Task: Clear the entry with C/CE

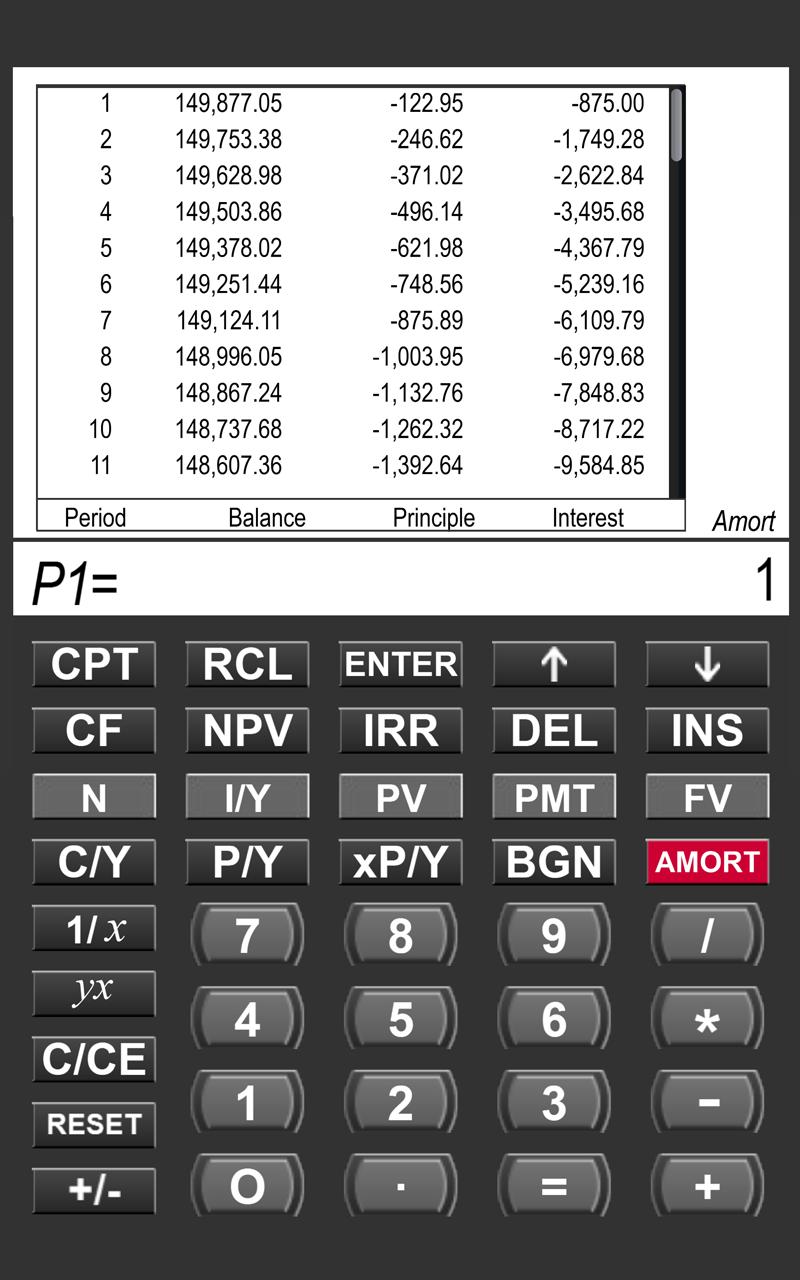Action: pyautogui.click(x=94, y=1059)
